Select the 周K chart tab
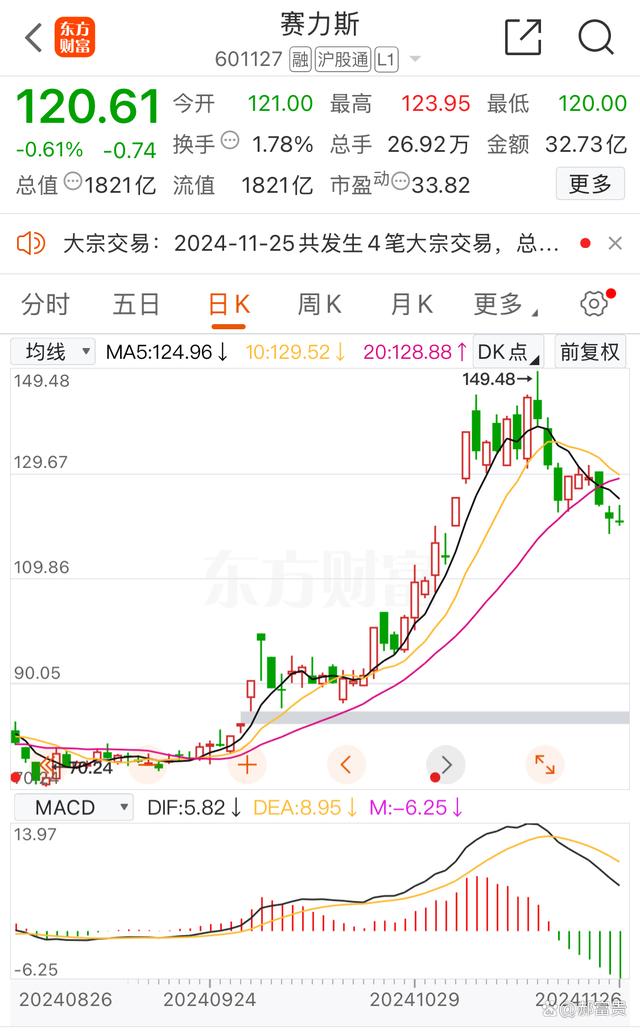This screenshot has width=640, height=1031. tap(320, 304)
